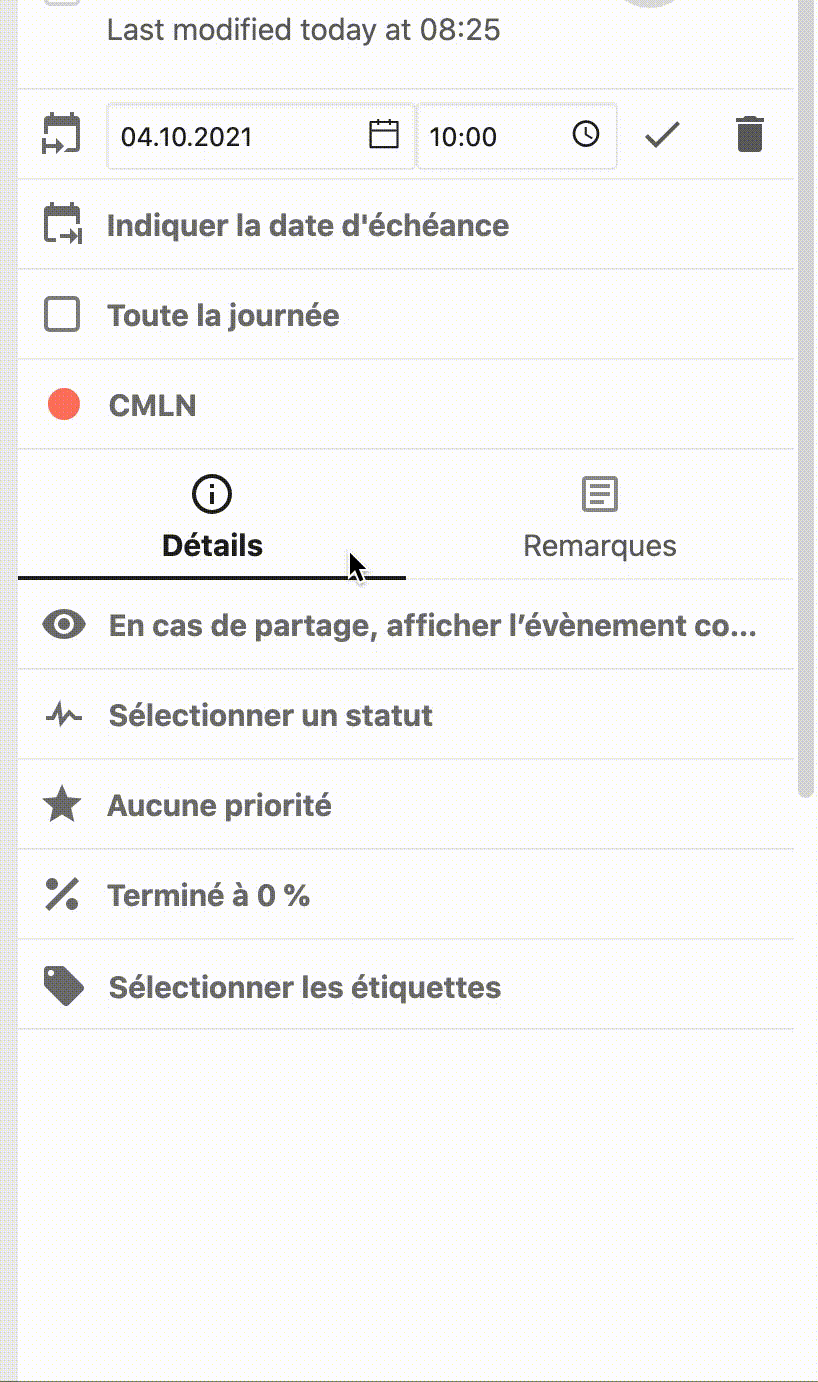Screen dimensions: 818x1382
Task: Switch to the Remarques tab
Action: pos(599,545)
